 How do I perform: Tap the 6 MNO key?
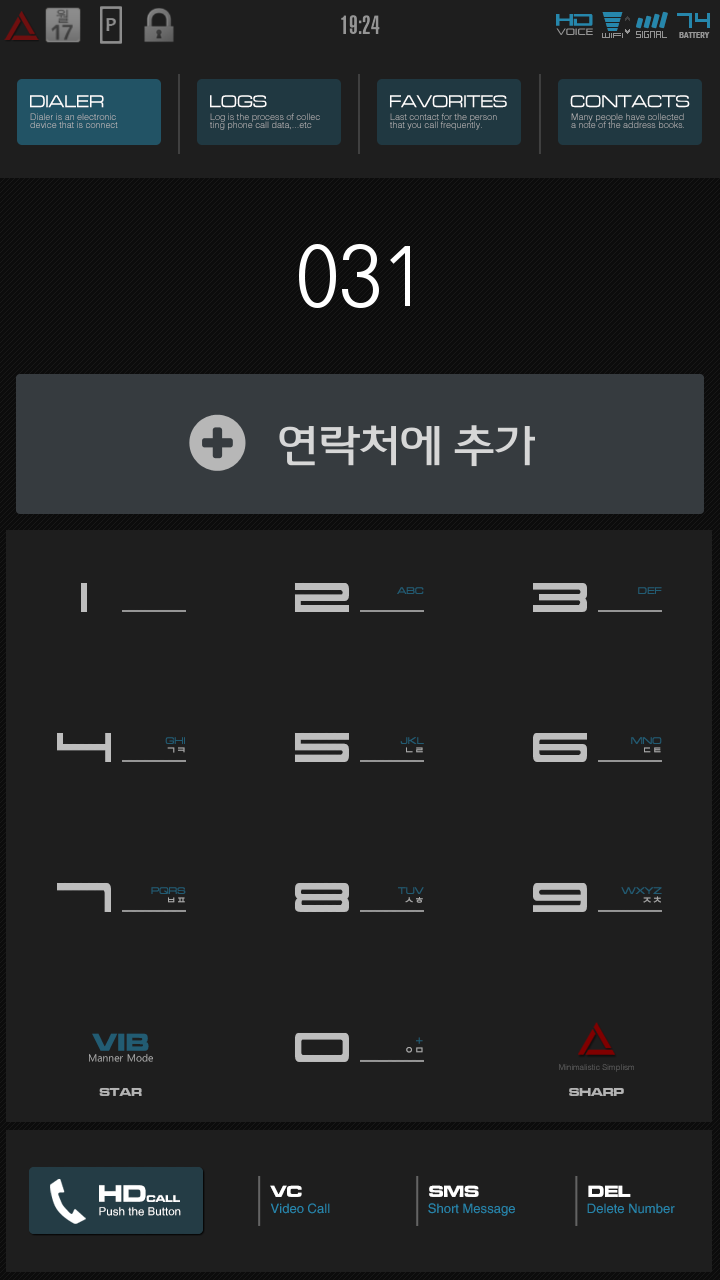point(597,747)
